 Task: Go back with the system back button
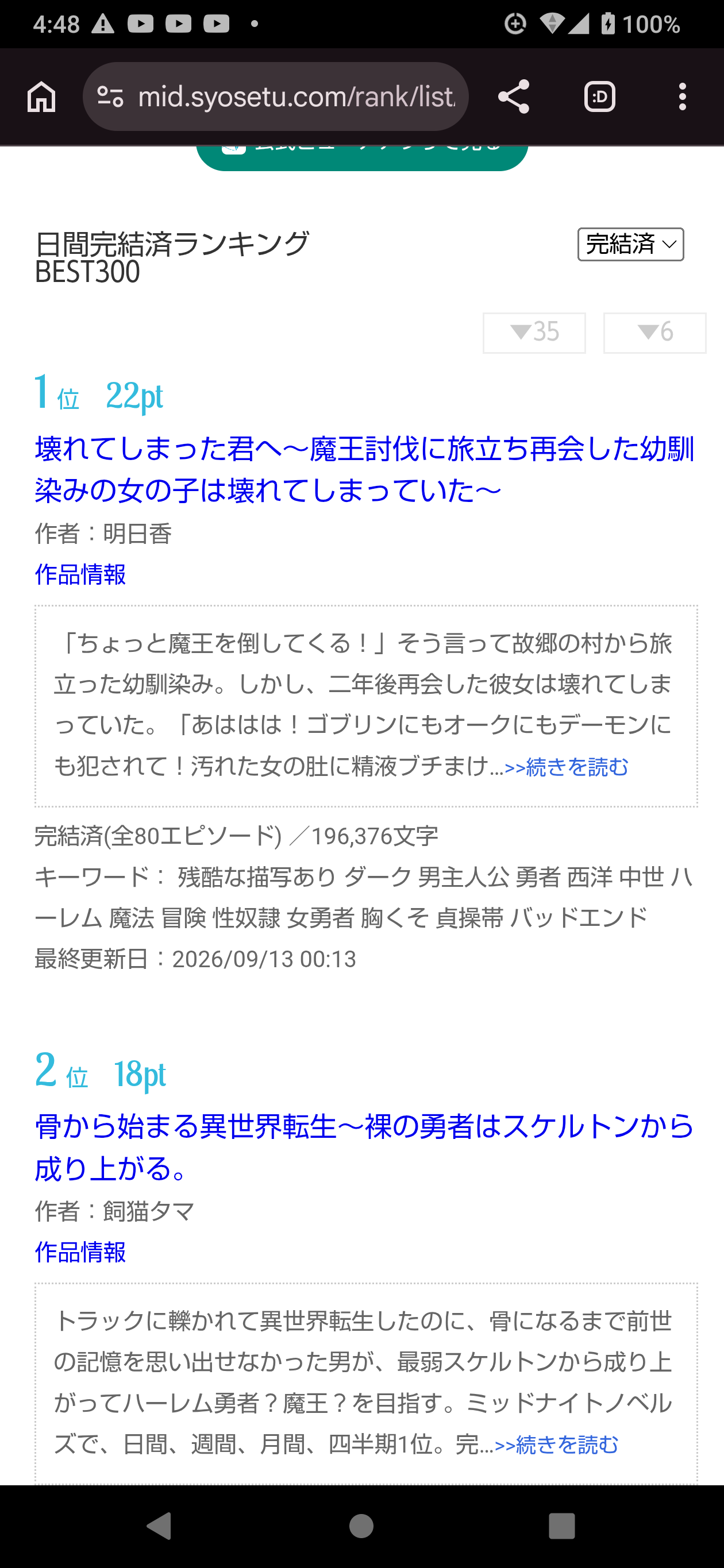pyautogui.click(x=160, y=1527)
